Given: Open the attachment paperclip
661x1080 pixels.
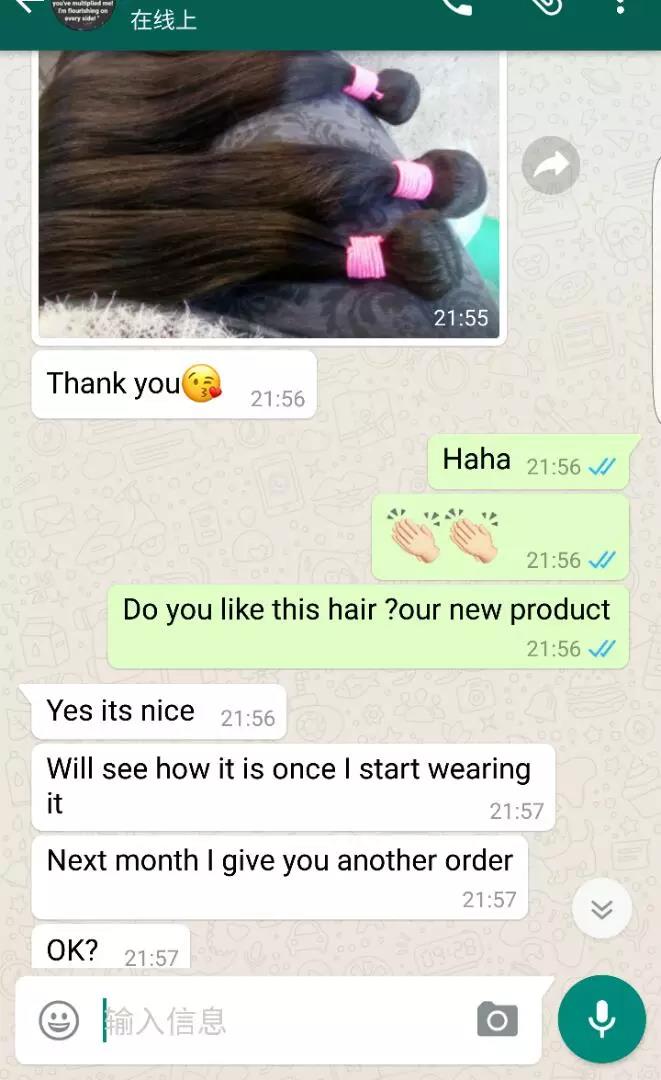Looking at the screenshot, I should (x=546, y=6).
